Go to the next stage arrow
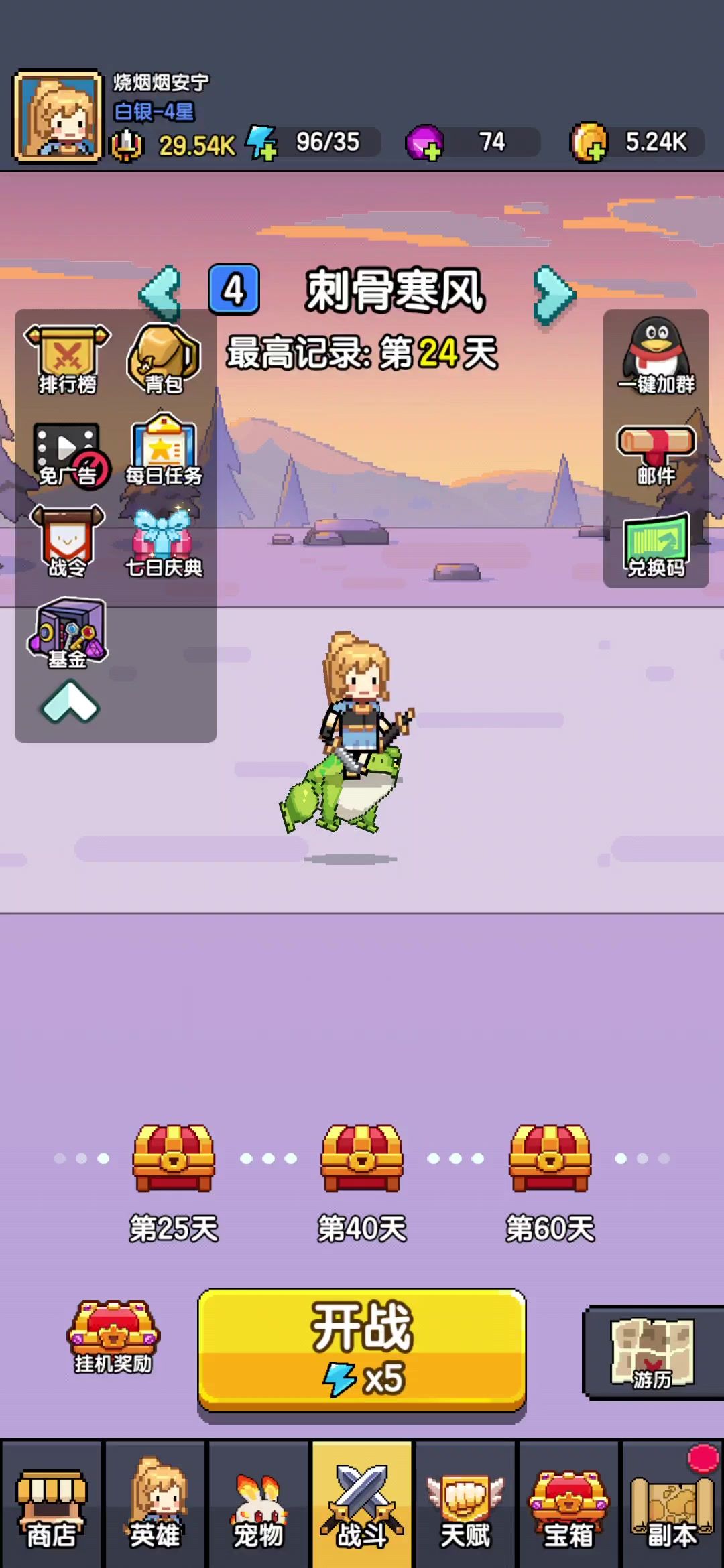Viewport: 724px width, 1568px height. (554, 293)
